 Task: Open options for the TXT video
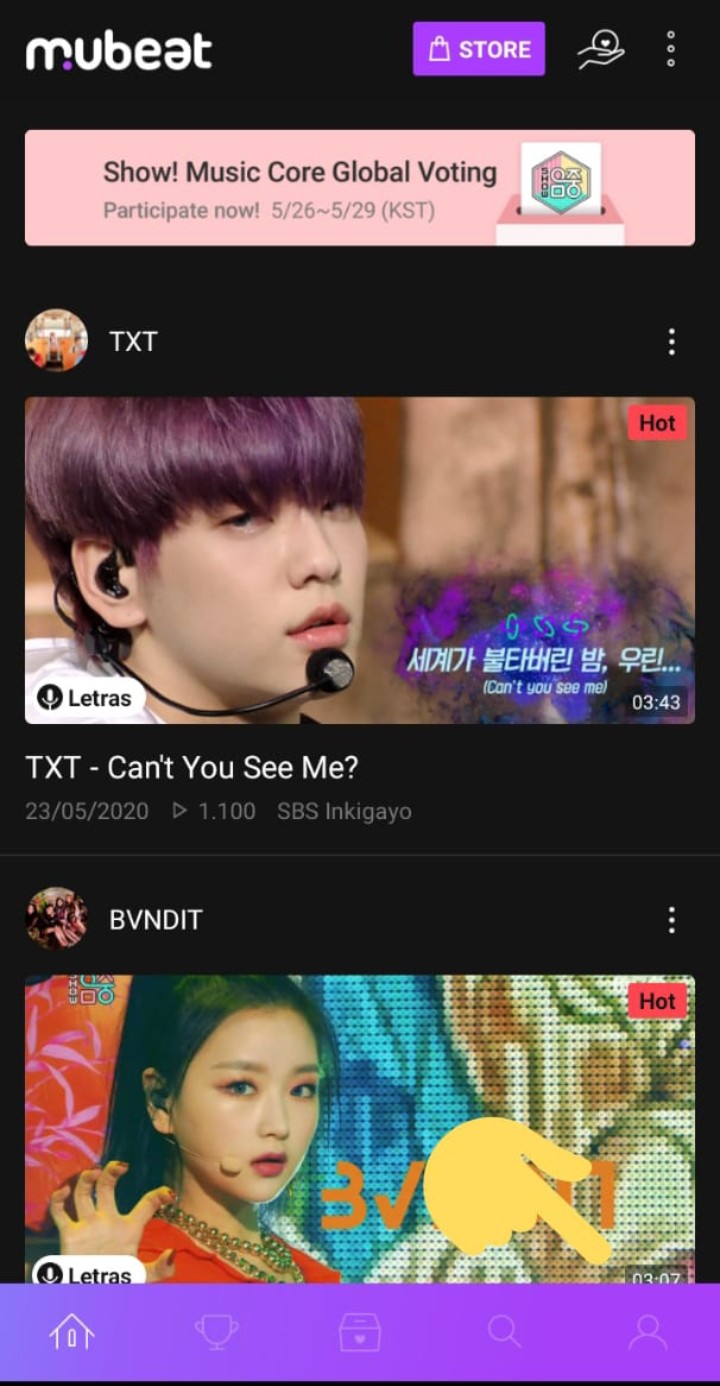pos(671,342)
